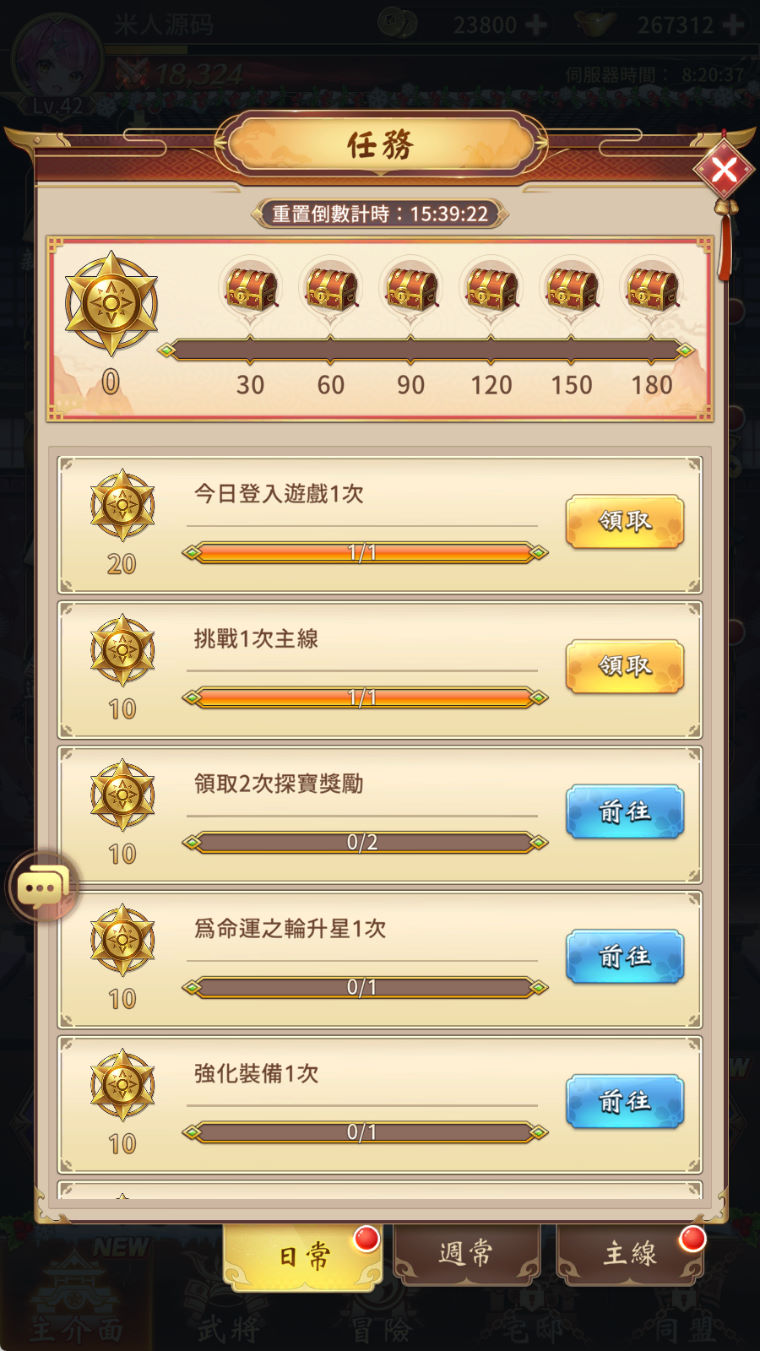The height and width of the screenshot is (1351, 760).
Task: Open the 90-point reward chest
Action: tap(411, 289)
